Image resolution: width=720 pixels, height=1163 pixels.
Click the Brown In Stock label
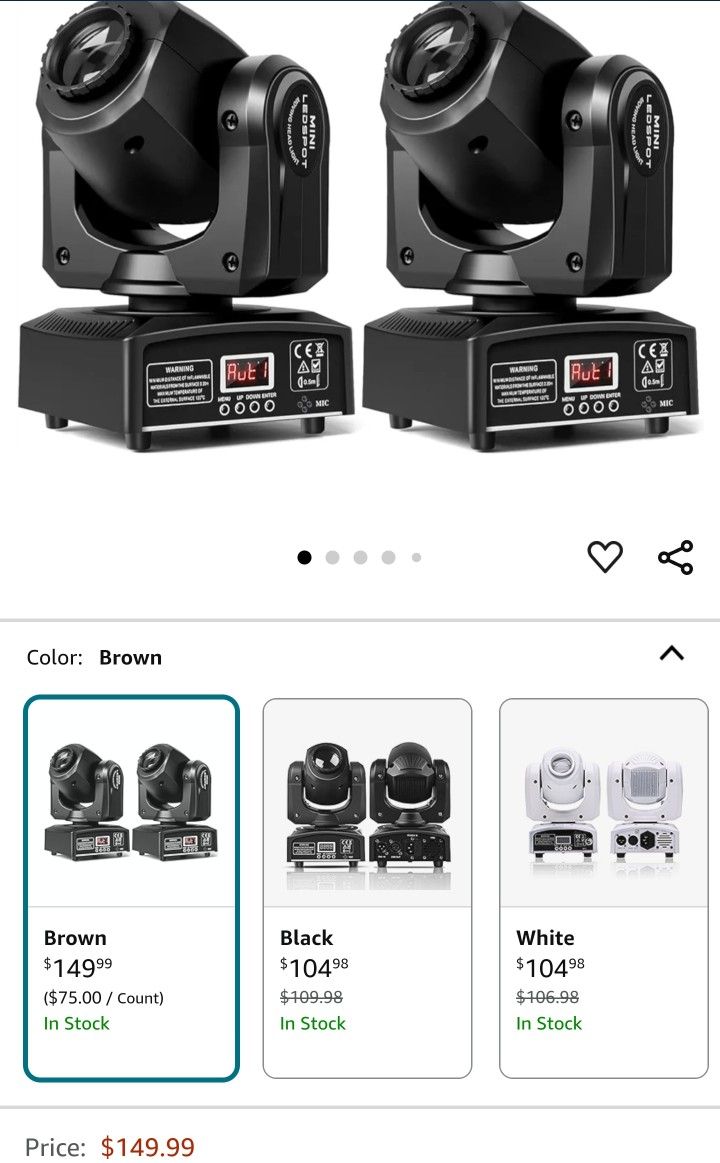point(75,1023)
